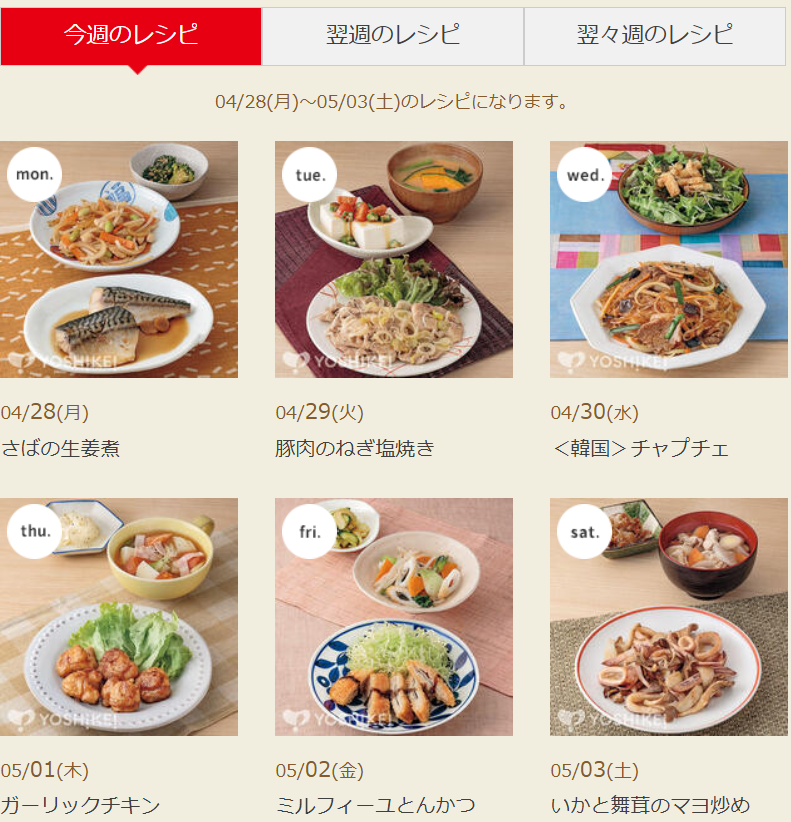Open Saturday's いかと舞茸のマヨ炒め recipe
Image resolution: width=791 pixels, height=822 pixels.
[668, 617]
